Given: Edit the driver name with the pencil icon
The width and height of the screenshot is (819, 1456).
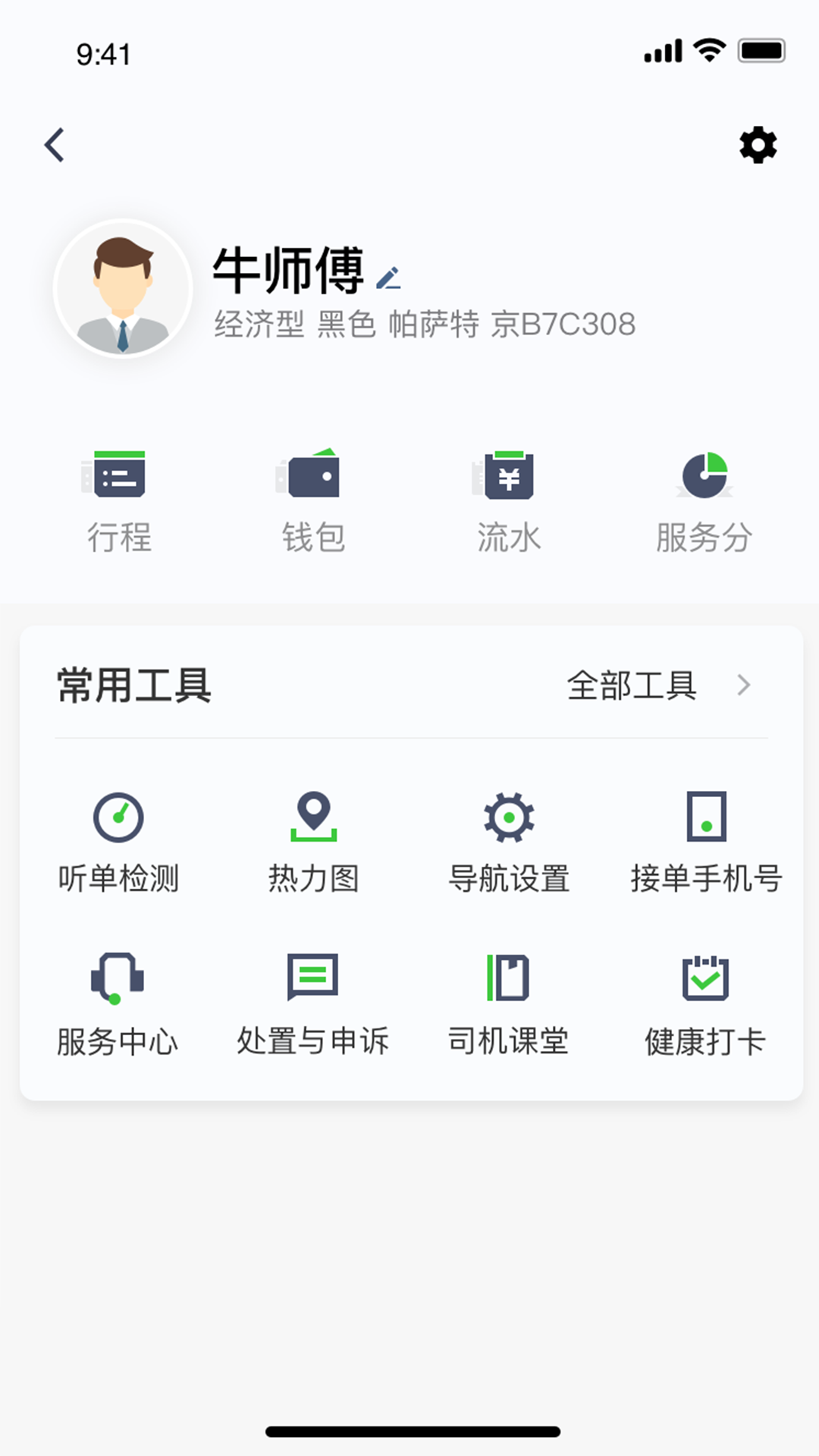Looking at the screenshot, I should [x=390, y=278].
